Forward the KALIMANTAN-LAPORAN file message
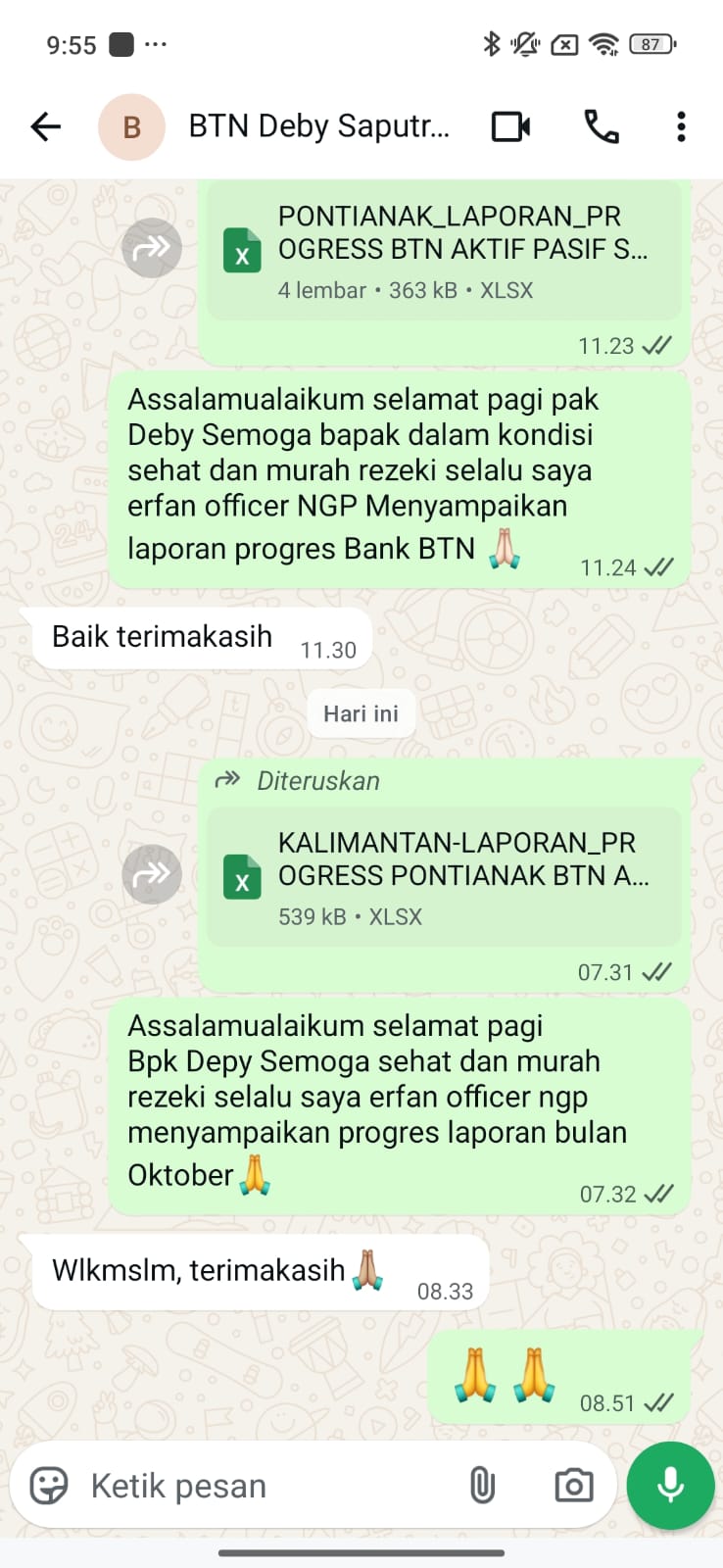 click(152, 873)
